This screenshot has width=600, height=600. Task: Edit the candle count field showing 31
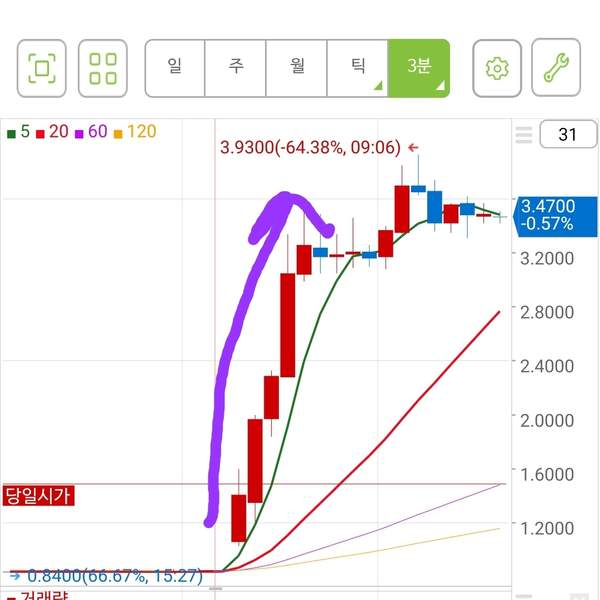click(x=567, y=135)
